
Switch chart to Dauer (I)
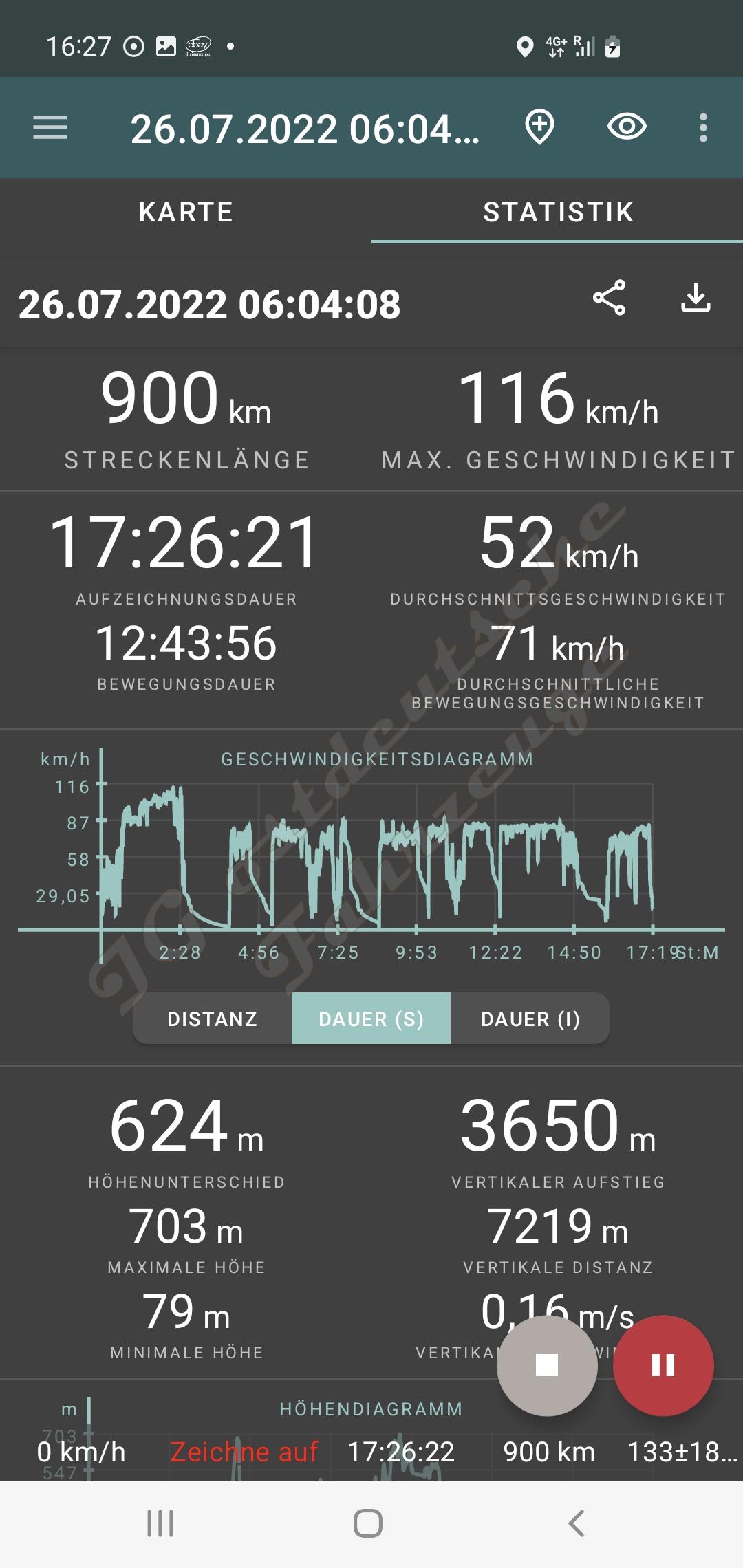coord(530,1019)
